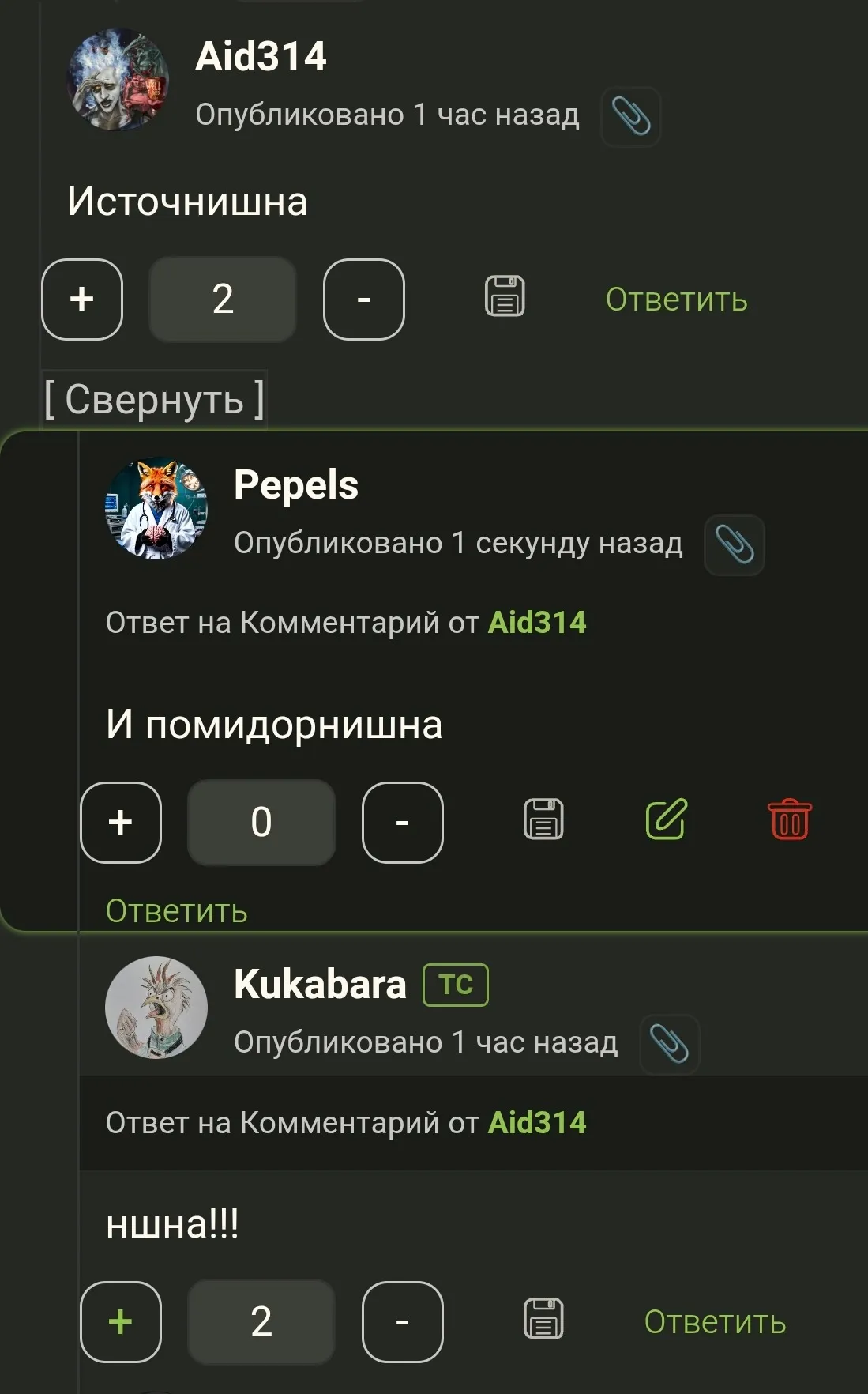Reply to Pepels' comment
This screenshot has height=1394, width=868.
tap(177, 911)
